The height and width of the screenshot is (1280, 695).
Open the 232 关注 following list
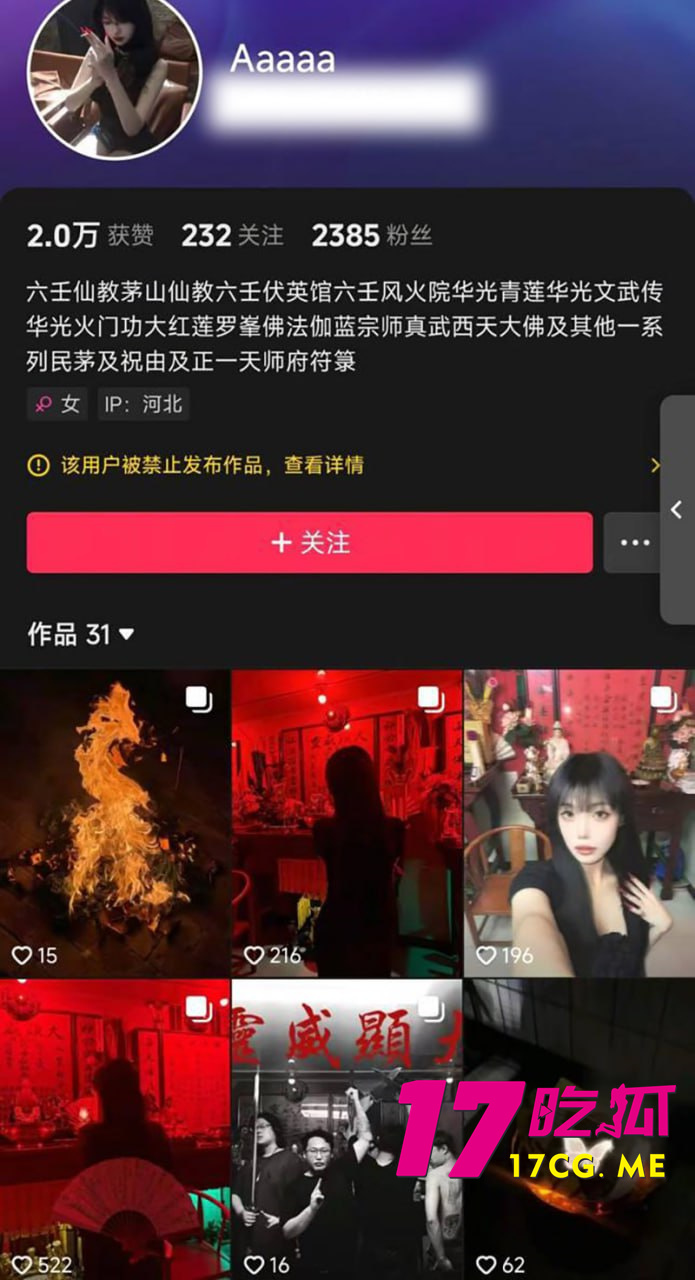point(232,236)
